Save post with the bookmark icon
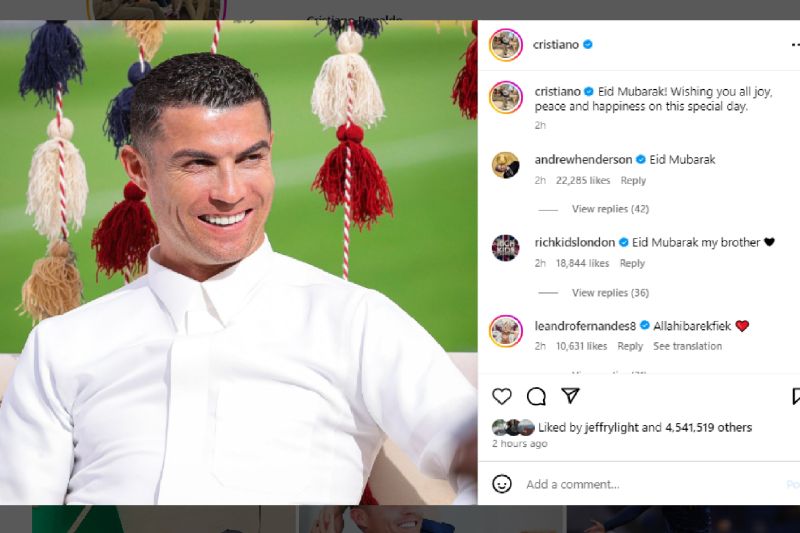The width and height of the screenshot is (800, 533). (795, 396)
